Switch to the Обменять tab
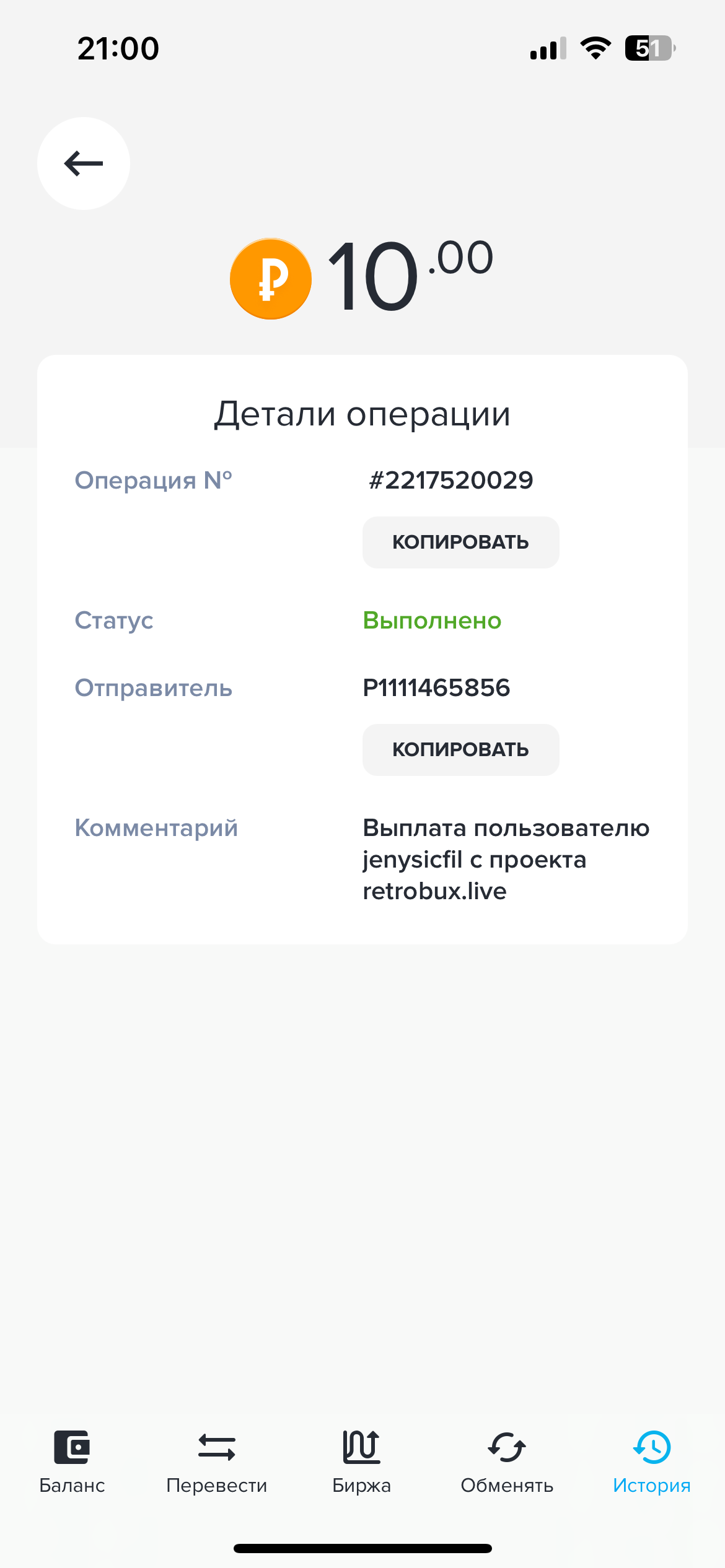The width and height of the screenshot is (725, 1568). (507, 1462)
